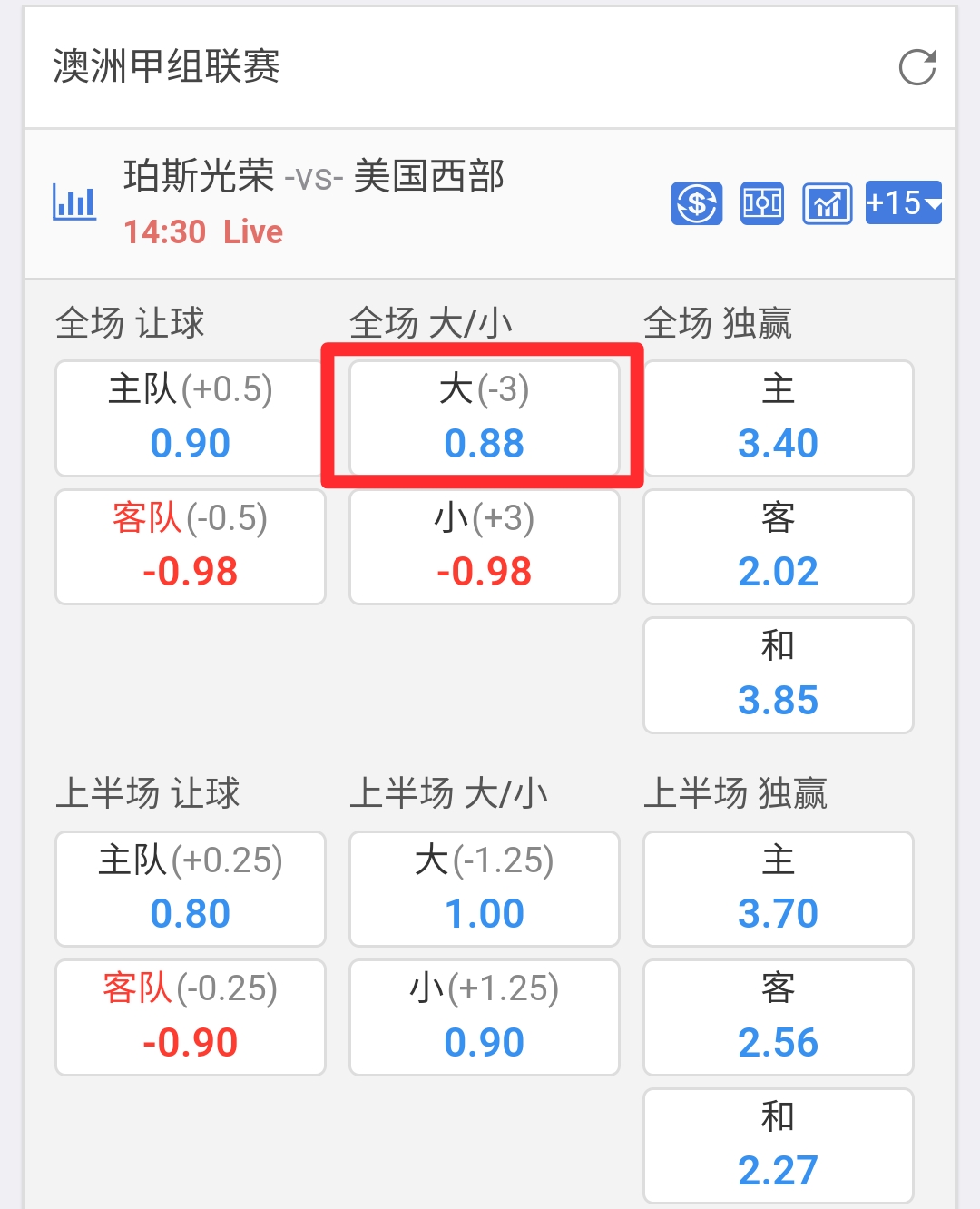Open the match statistics bar-chart icon
Screen dimensions: 980x1209
tap(74, 201)
